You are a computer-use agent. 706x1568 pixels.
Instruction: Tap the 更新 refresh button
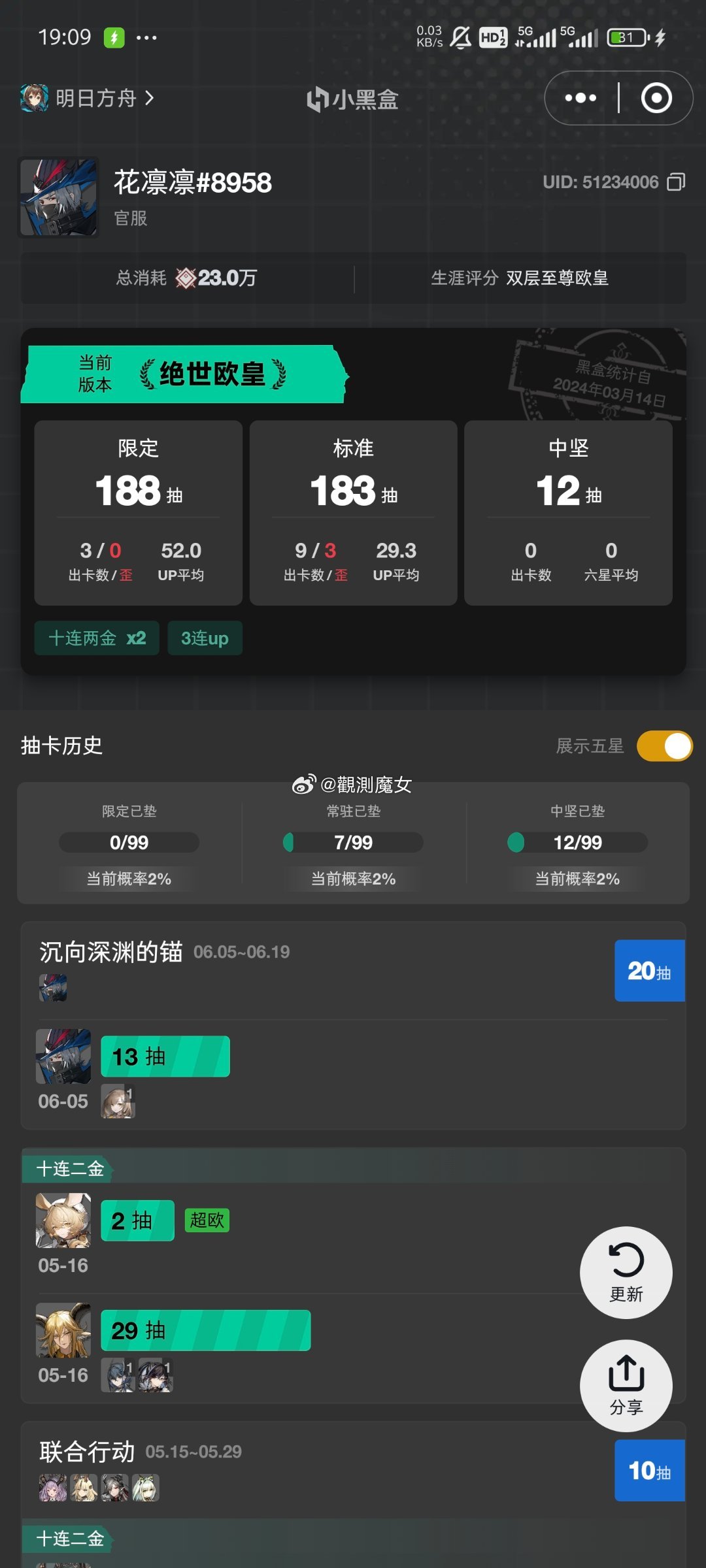point(626,1272)
